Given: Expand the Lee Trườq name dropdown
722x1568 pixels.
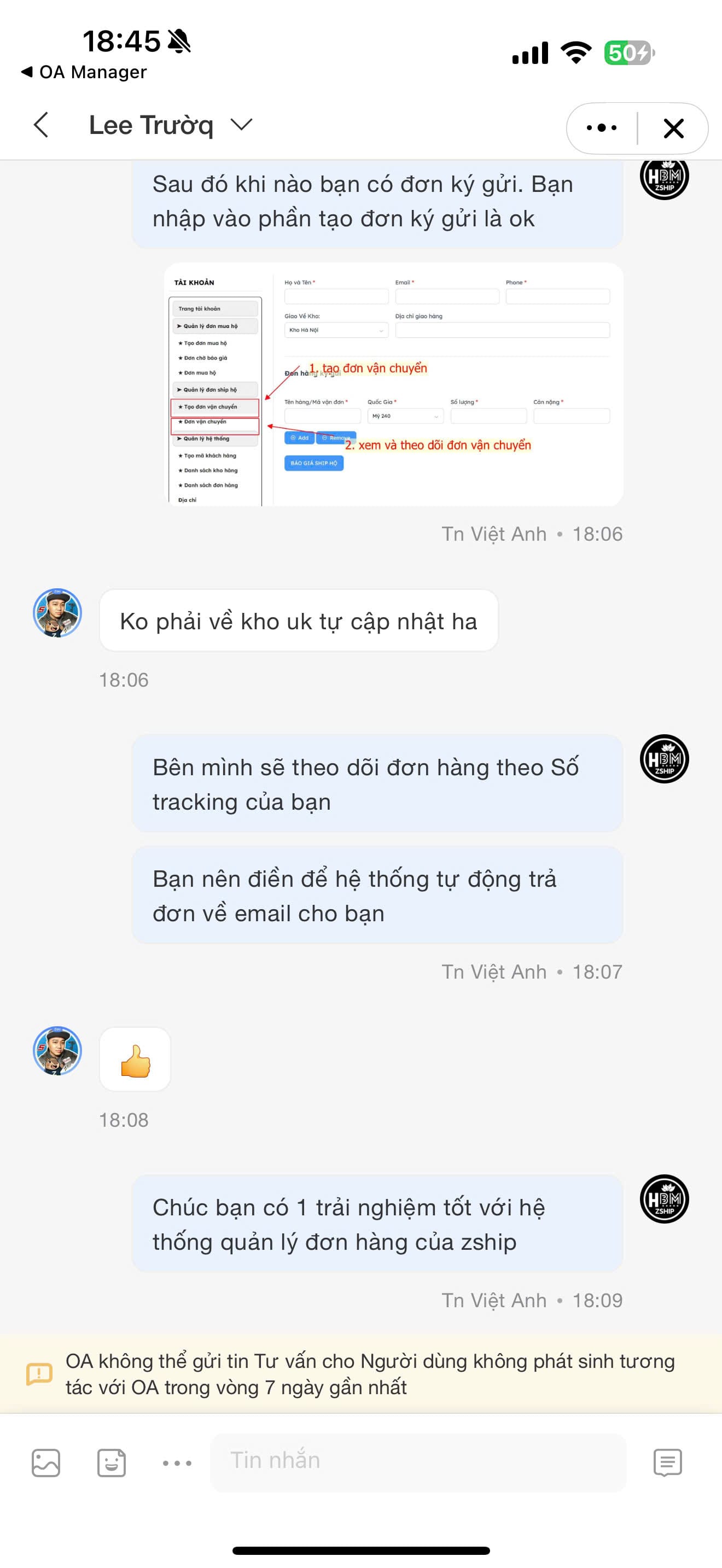Looking at the screenshot, I should tap(241, 125).
